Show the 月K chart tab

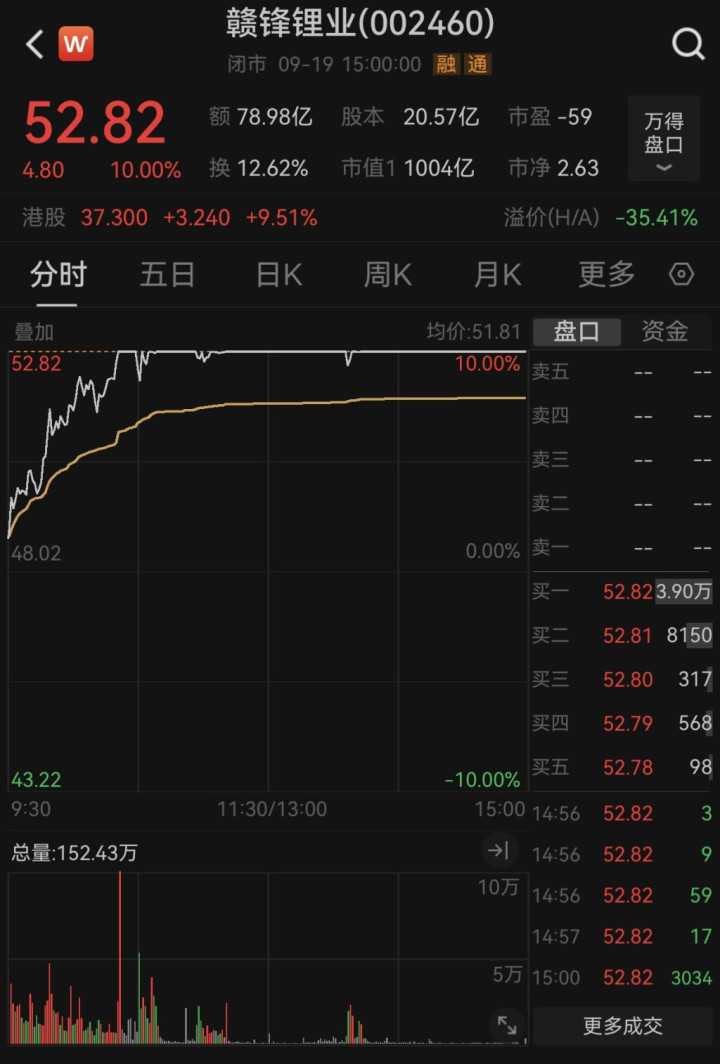[497, 274]
